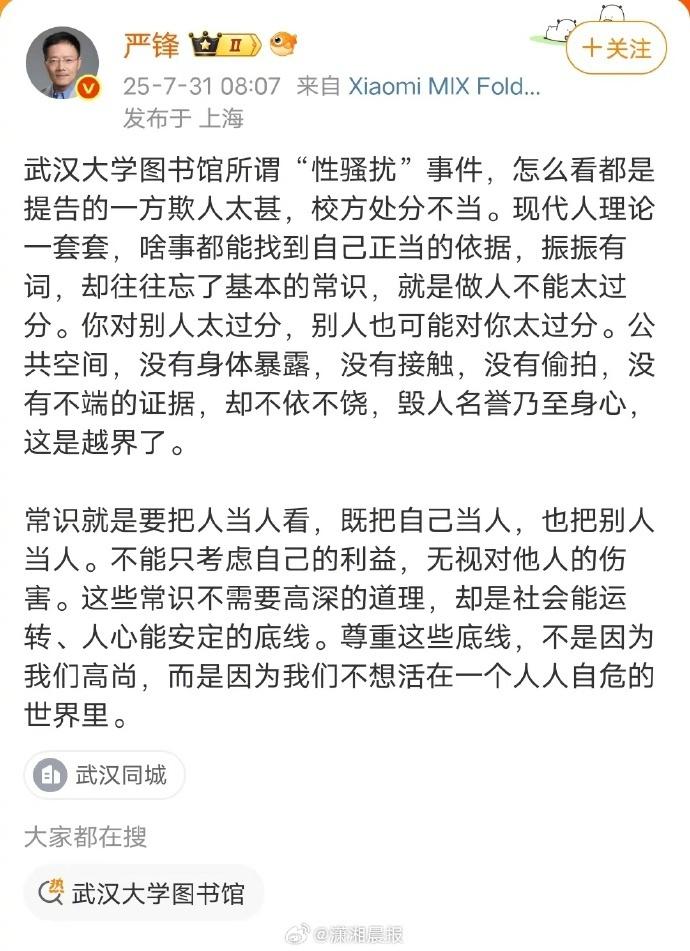Open 严锋's profile picture
690x951 pixels.
[62, 62]
